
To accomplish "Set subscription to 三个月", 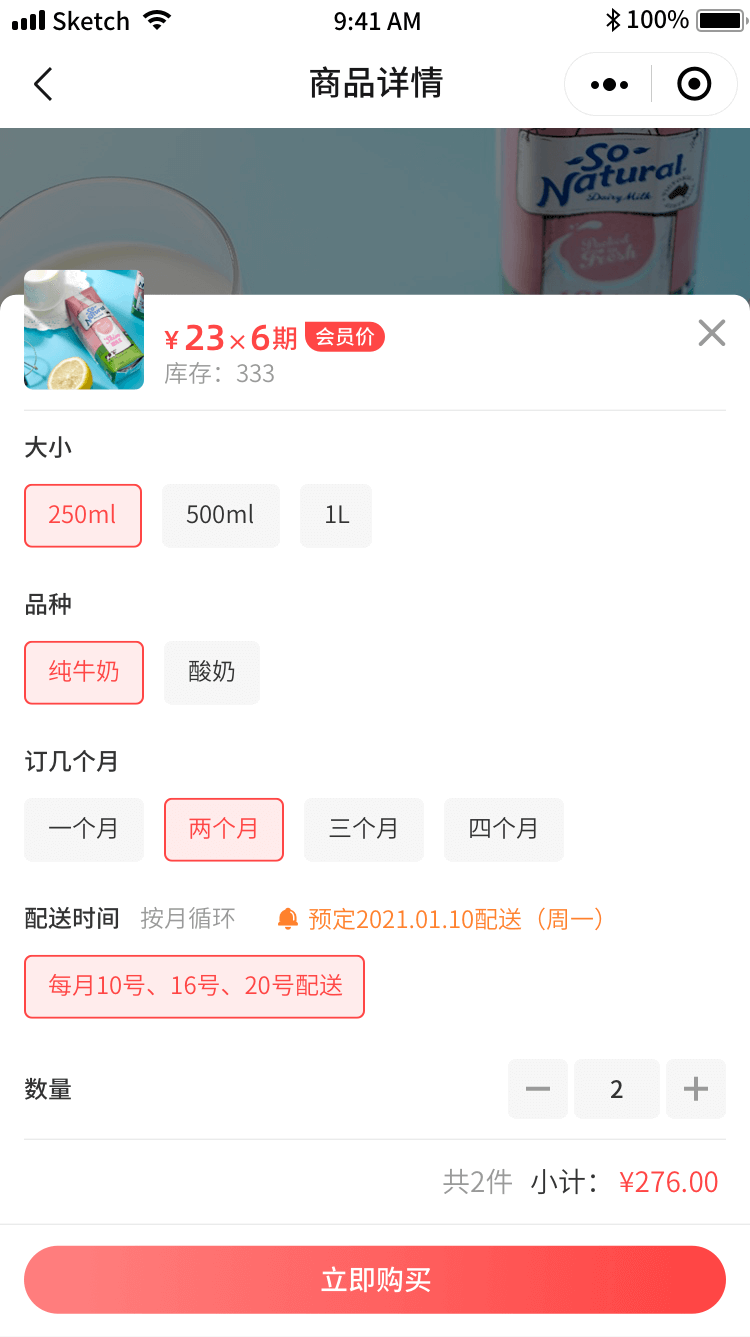I will pyautogui.click(x=364, y=829).
